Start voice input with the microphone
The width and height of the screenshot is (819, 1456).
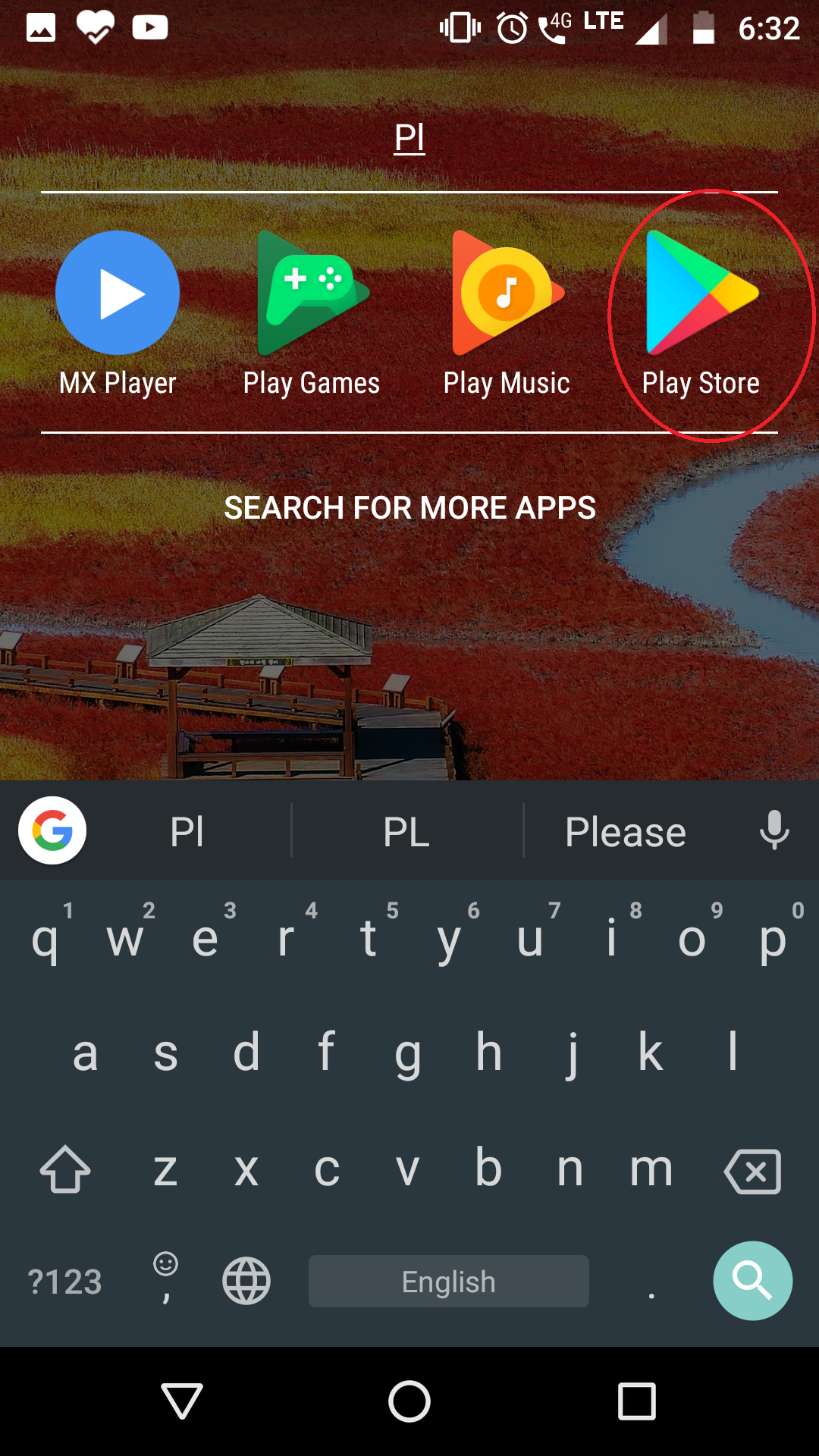(x=774, y=830)
